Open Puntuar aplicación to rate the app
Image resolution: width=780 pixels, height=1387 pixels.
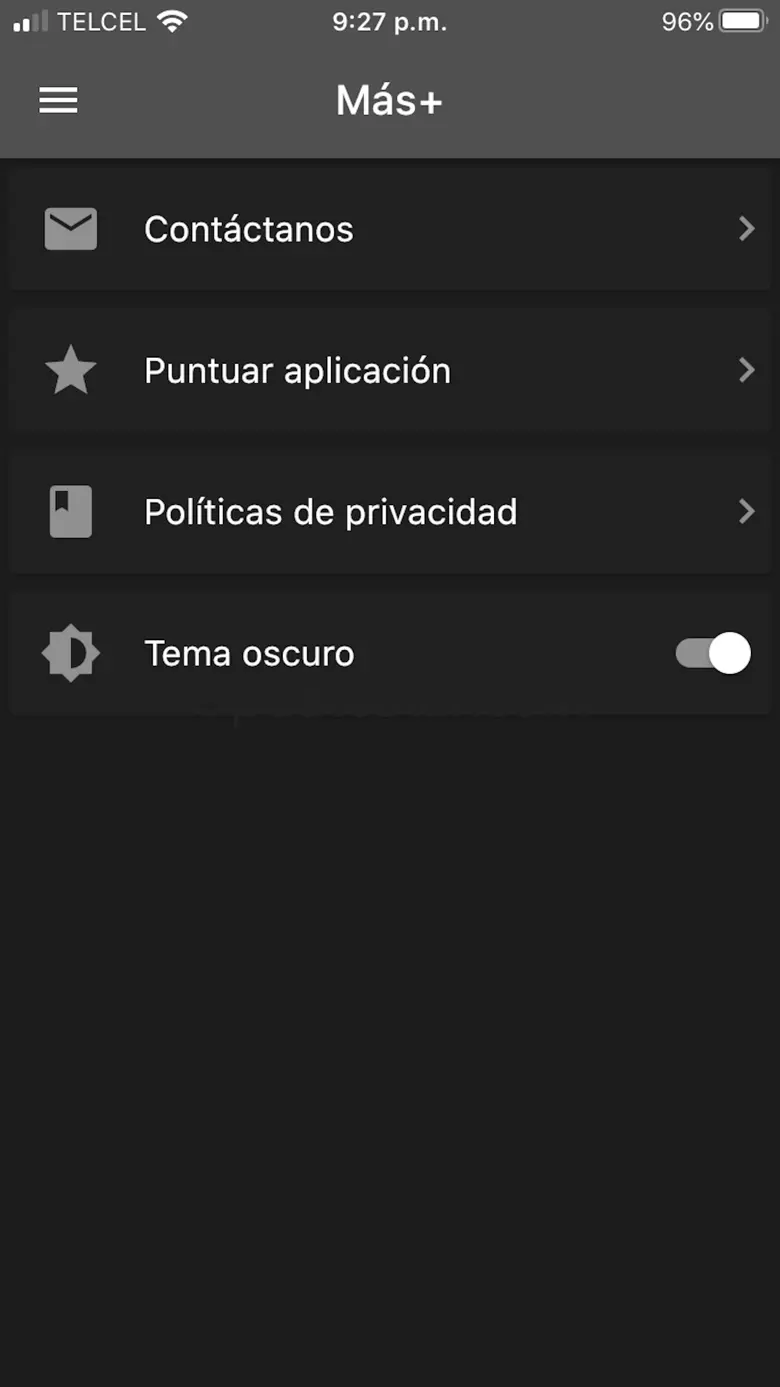click(x=390, y=371)
